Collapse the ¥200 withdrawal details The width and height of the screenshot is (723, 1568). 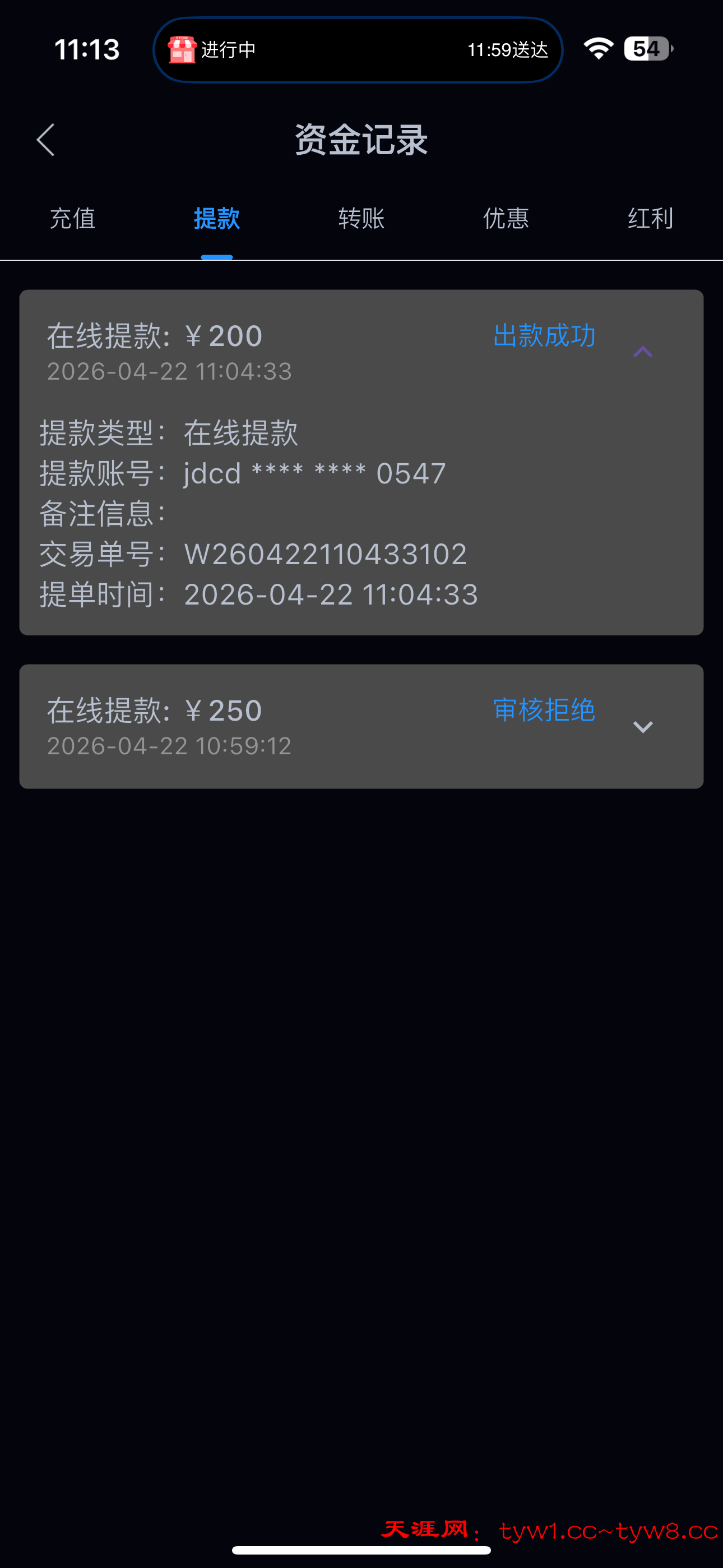tap(643, 352)
